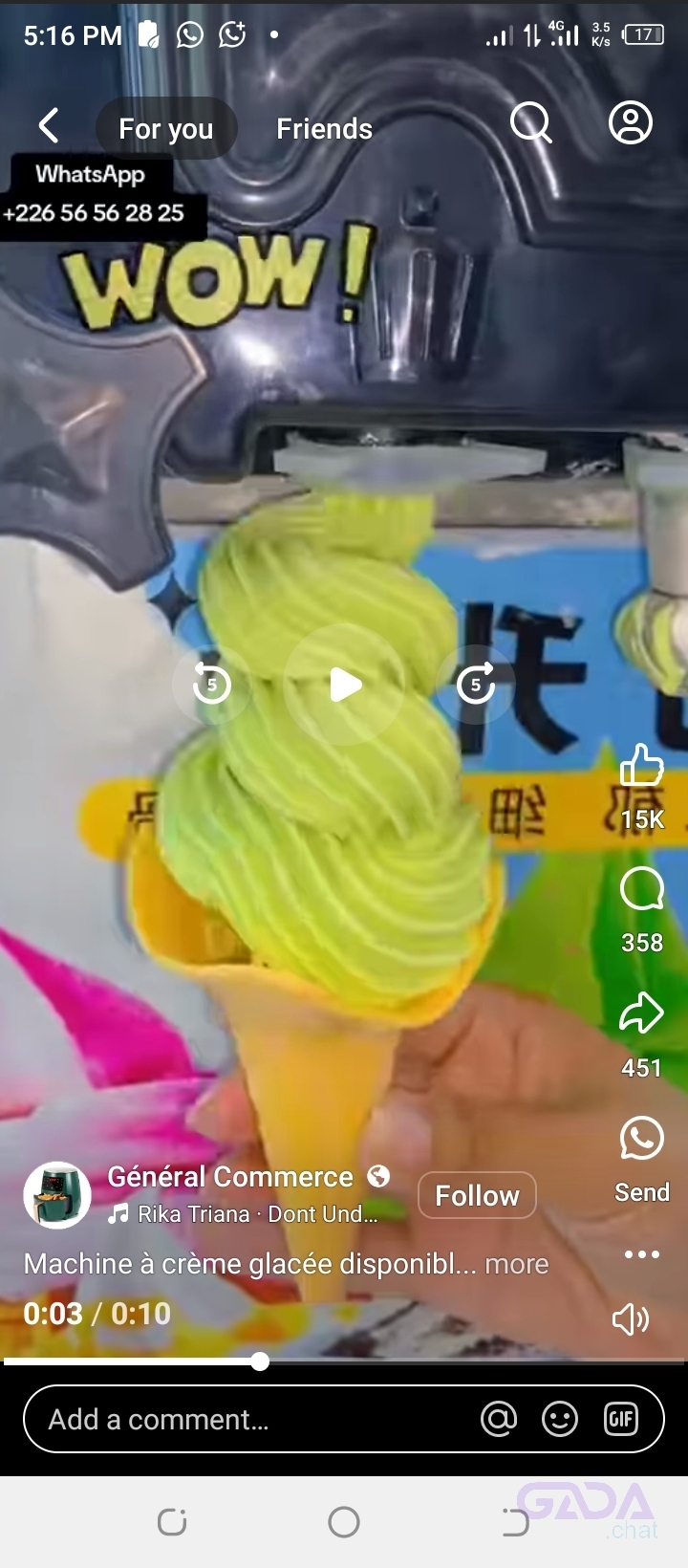Viewport: 688px width, 1568px height.
Task: Open the emoji picker in comment box
Action: click(560, 1419)
